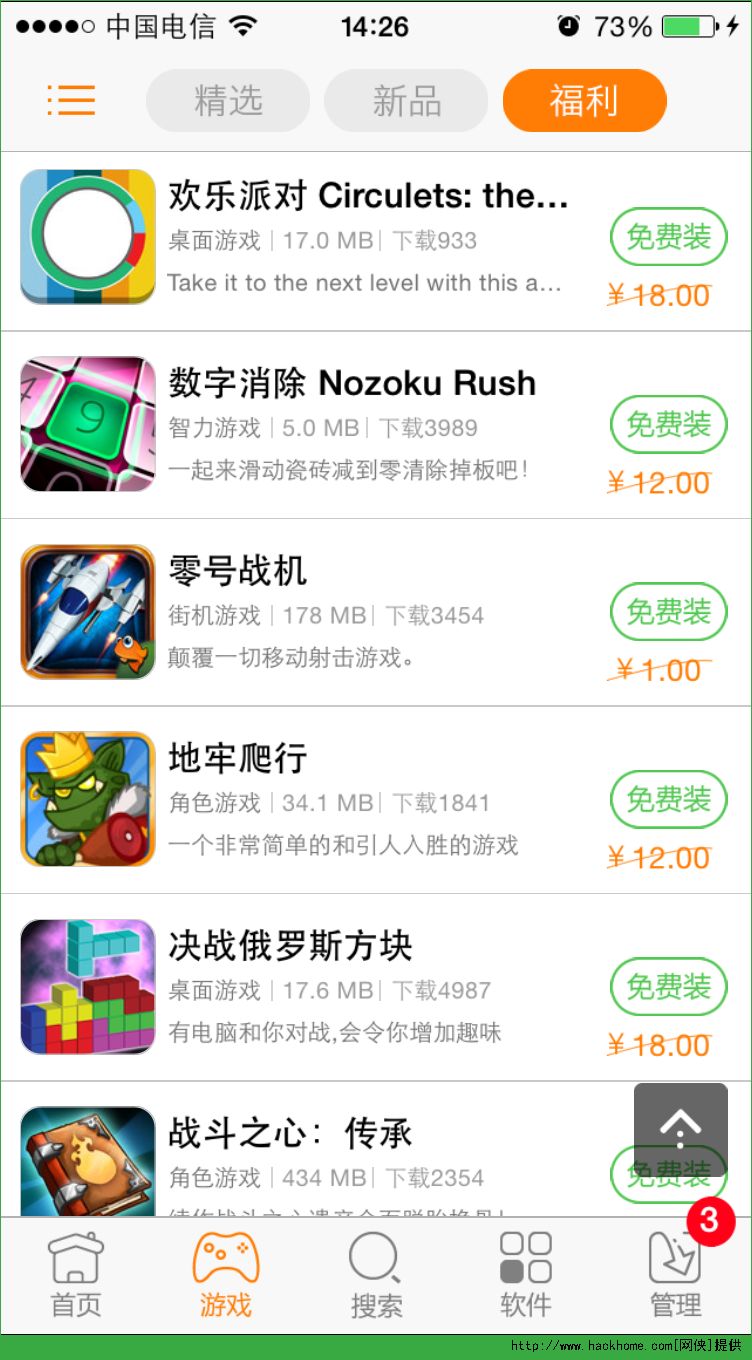Tap 免费装 for 零号战机
Screen dimensions: 752x1360
pyautogui.click(x=668, y=612)
